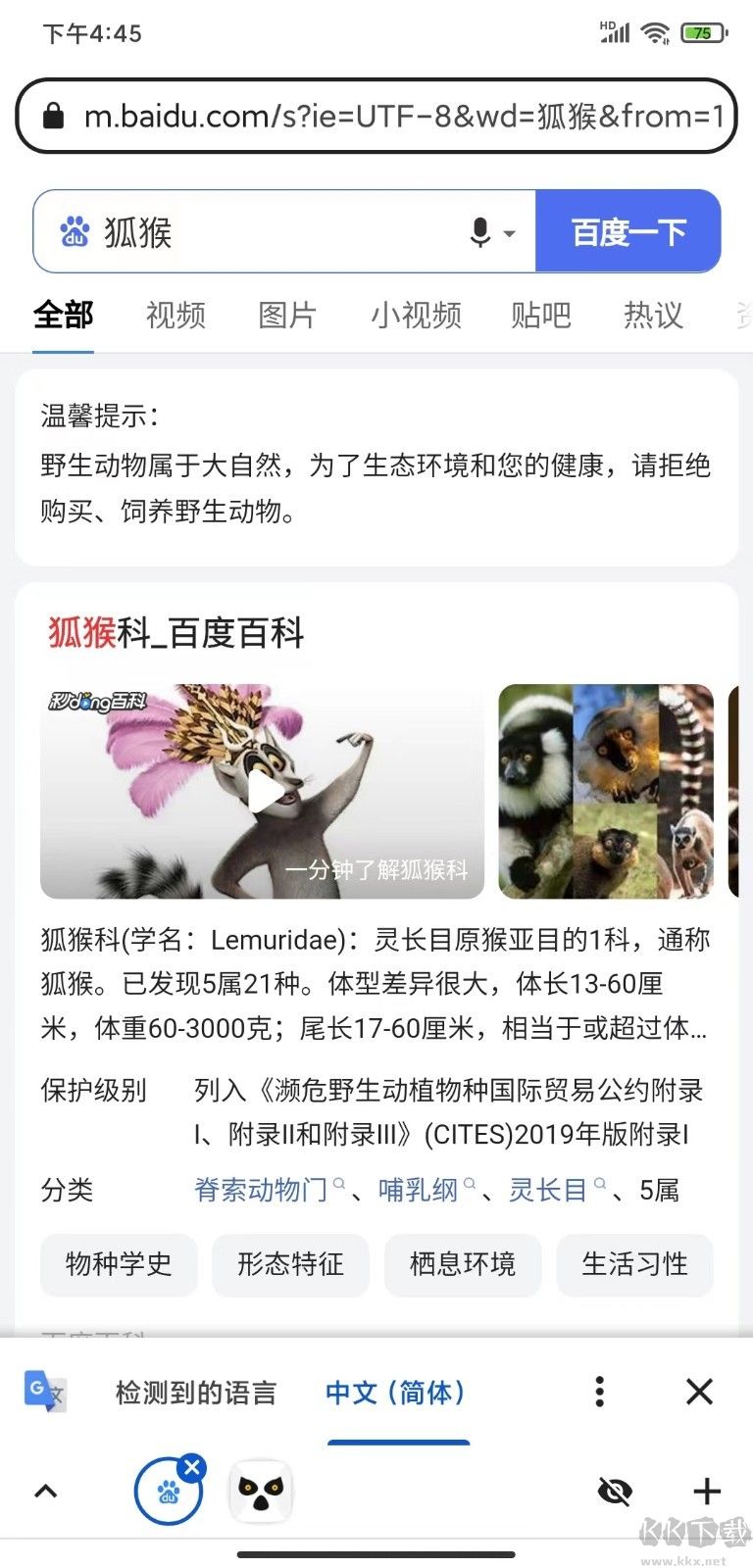Image resolution: width=753 pixels, height=1568 pixels.
Task: Select the lemur face icon near bottom
Action: tap(262, 1491)
